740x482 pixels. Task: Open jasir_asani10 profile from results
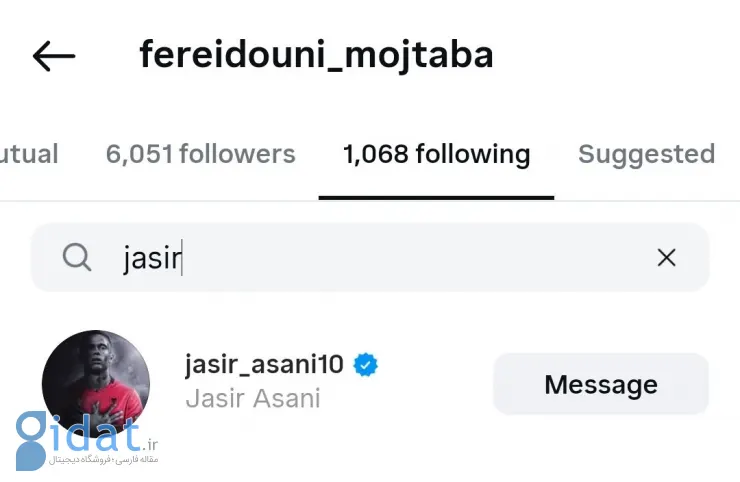coord(264,365)
